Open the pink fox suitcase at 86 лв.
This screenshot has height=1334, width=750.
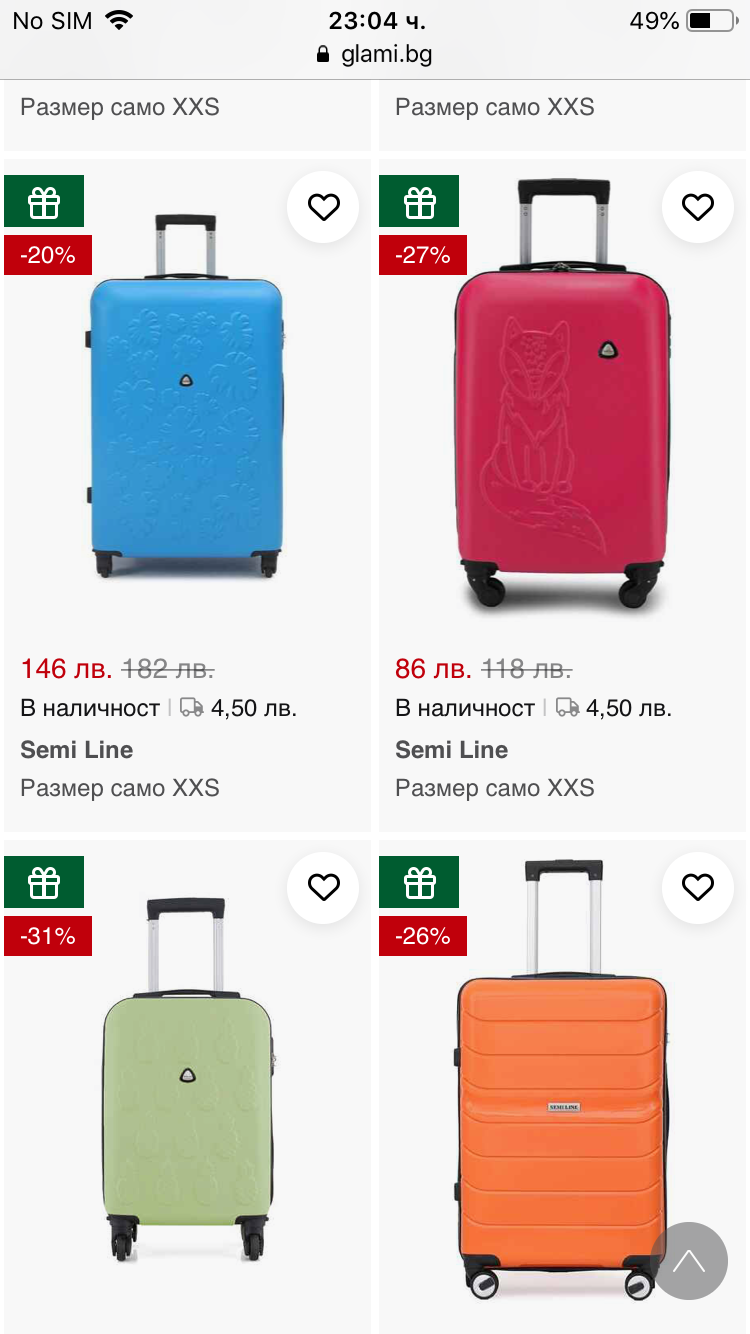562,394
